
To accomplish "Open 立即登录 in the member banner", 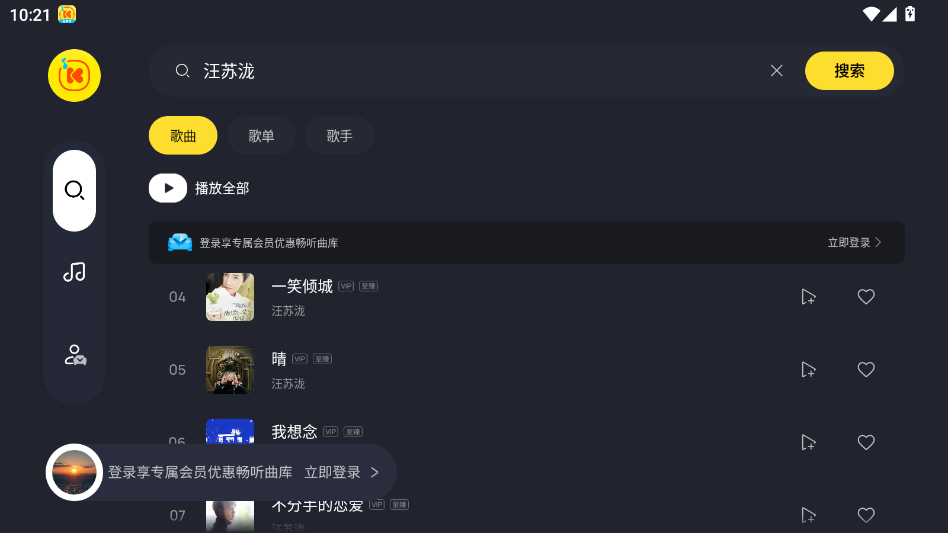I will pyautogui.click(x=854, y=243).
